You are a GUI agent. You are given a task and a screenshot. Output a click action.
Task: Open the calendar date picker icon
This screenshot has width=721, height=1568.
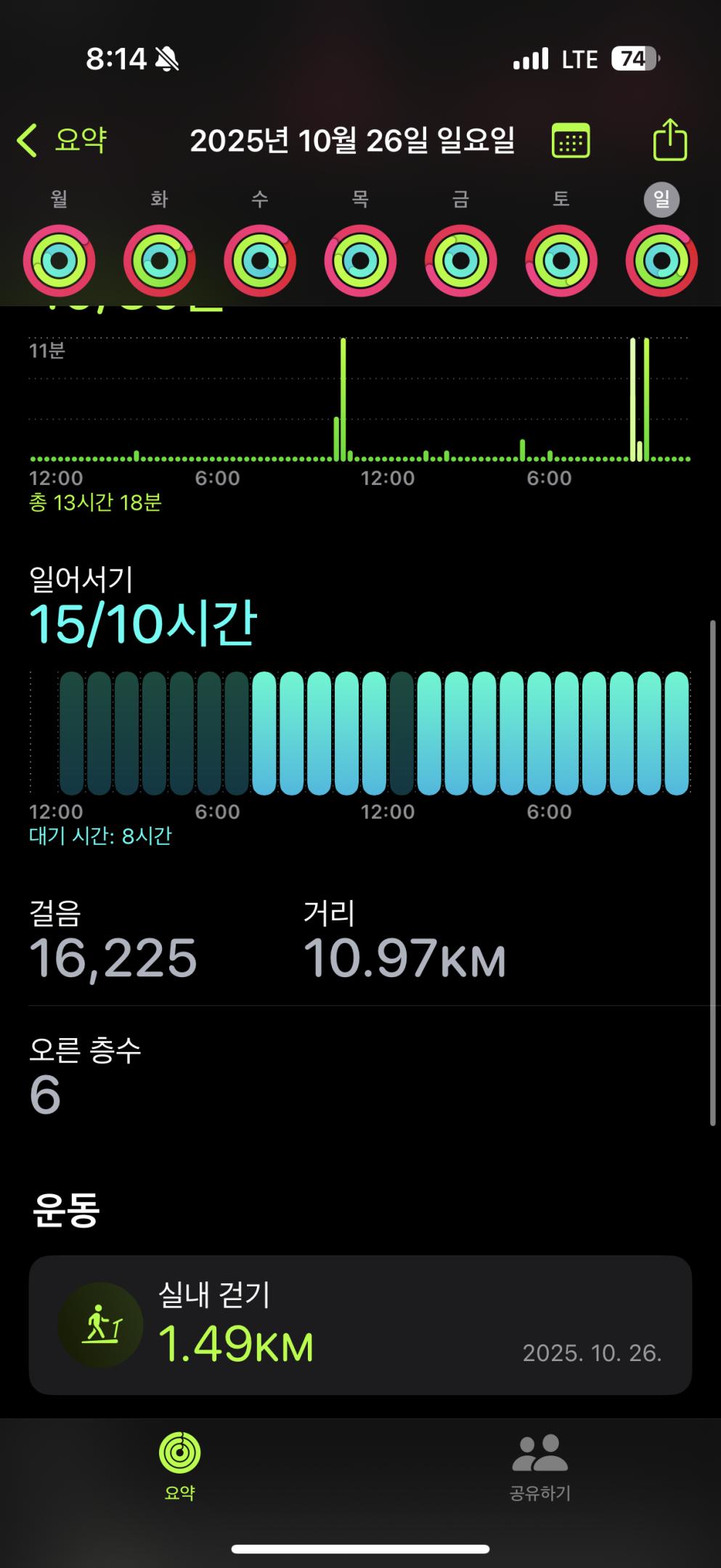point(571,142)
